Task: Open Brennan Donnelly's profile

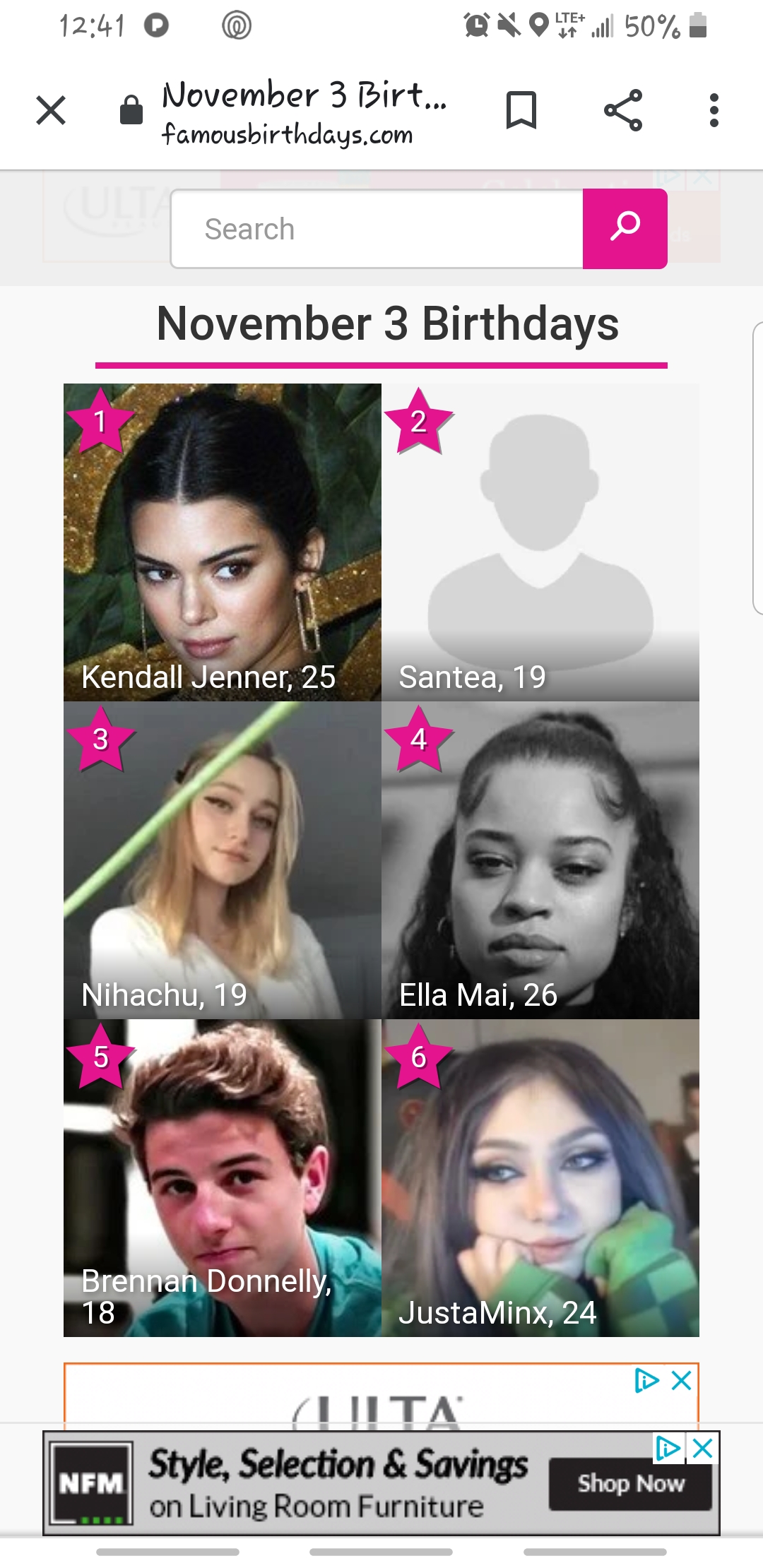Action: point(223,1178)
